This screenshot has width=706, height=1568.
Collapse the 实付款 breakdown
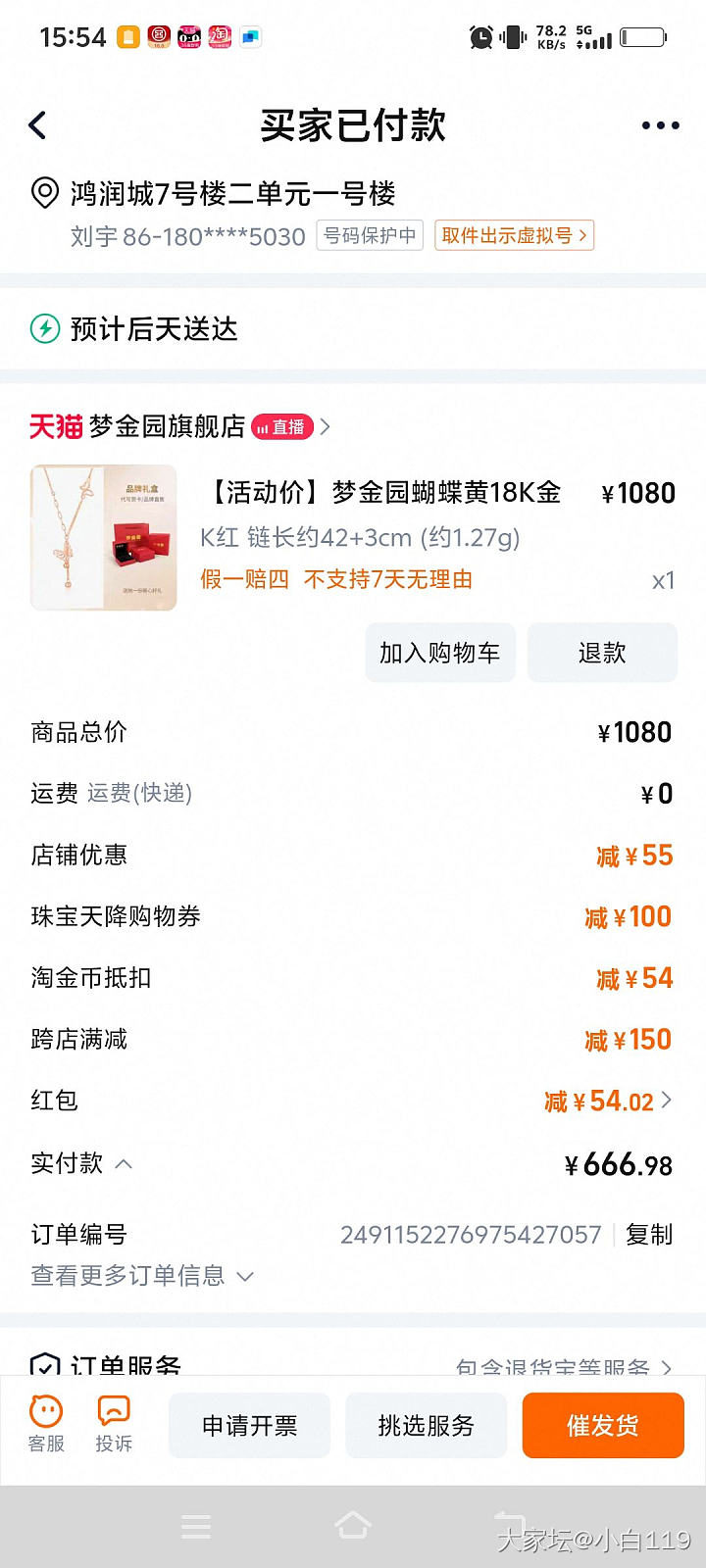(x=124, y=1164)
